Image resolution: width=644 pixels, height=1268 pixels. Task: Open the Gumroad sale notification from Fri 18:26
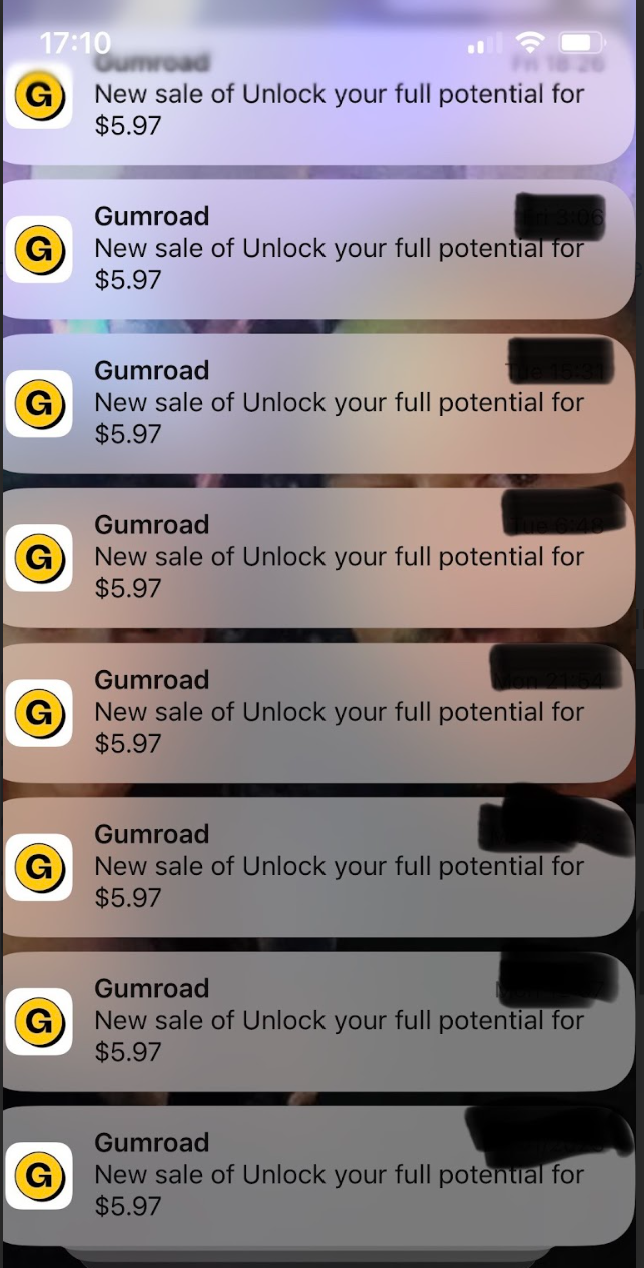[320, 110]
